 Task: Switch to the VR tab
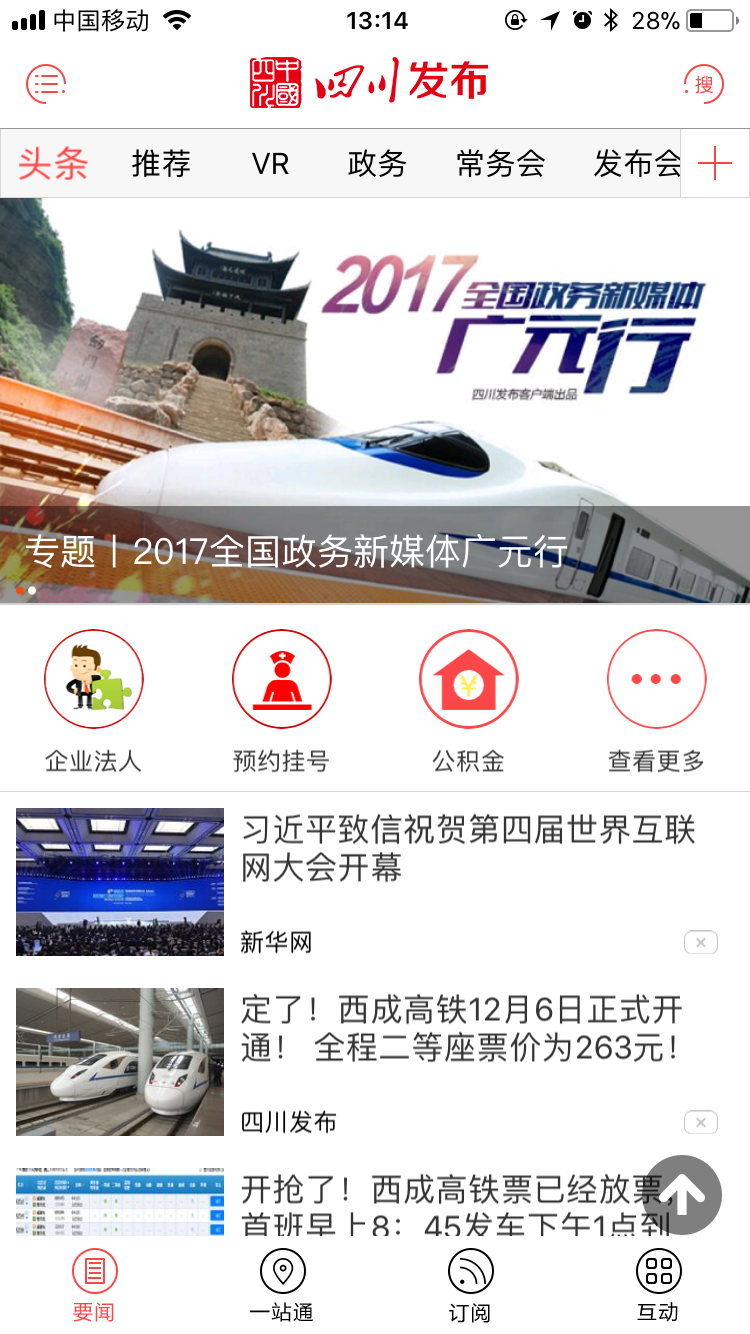pos(270,164)
